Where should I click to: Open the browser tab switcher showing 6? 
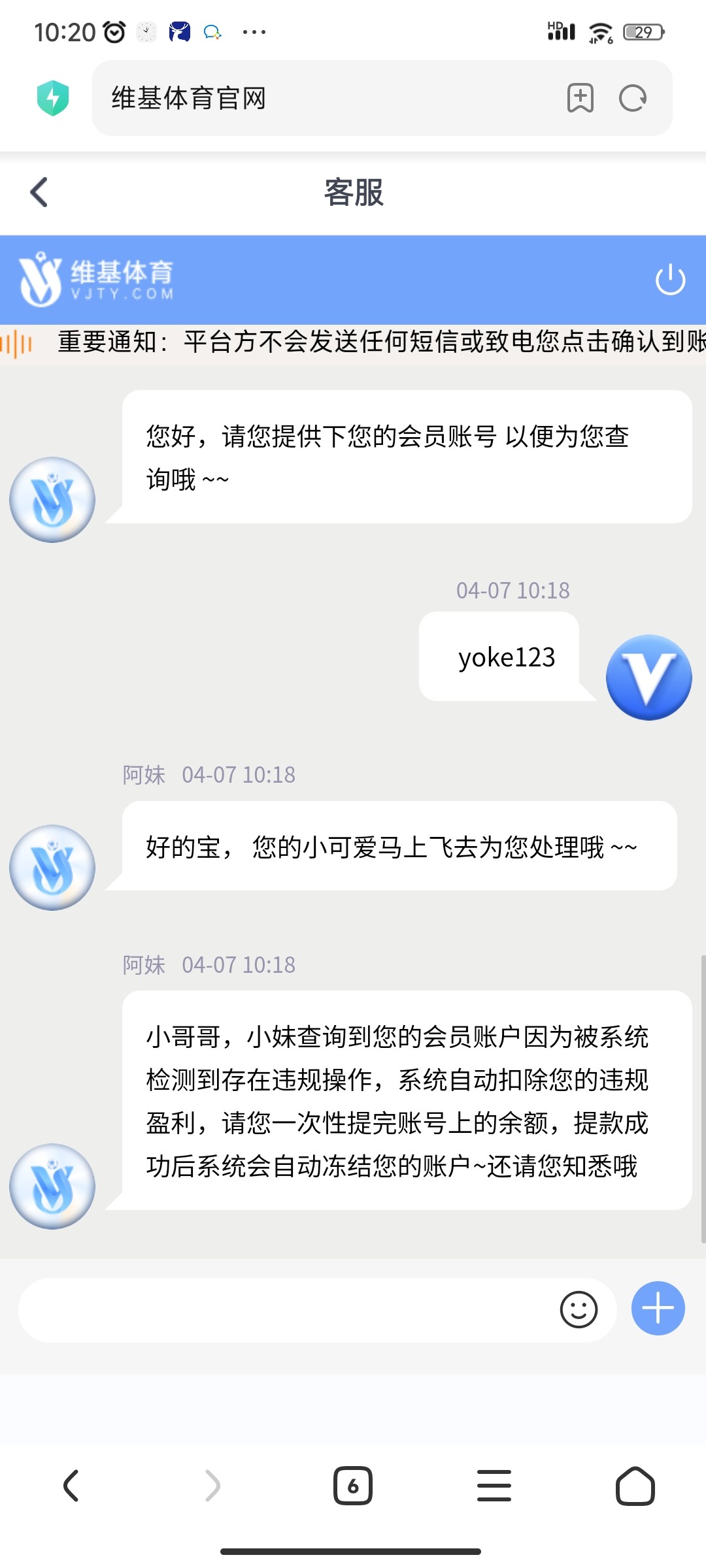[x=353, y=1486]
